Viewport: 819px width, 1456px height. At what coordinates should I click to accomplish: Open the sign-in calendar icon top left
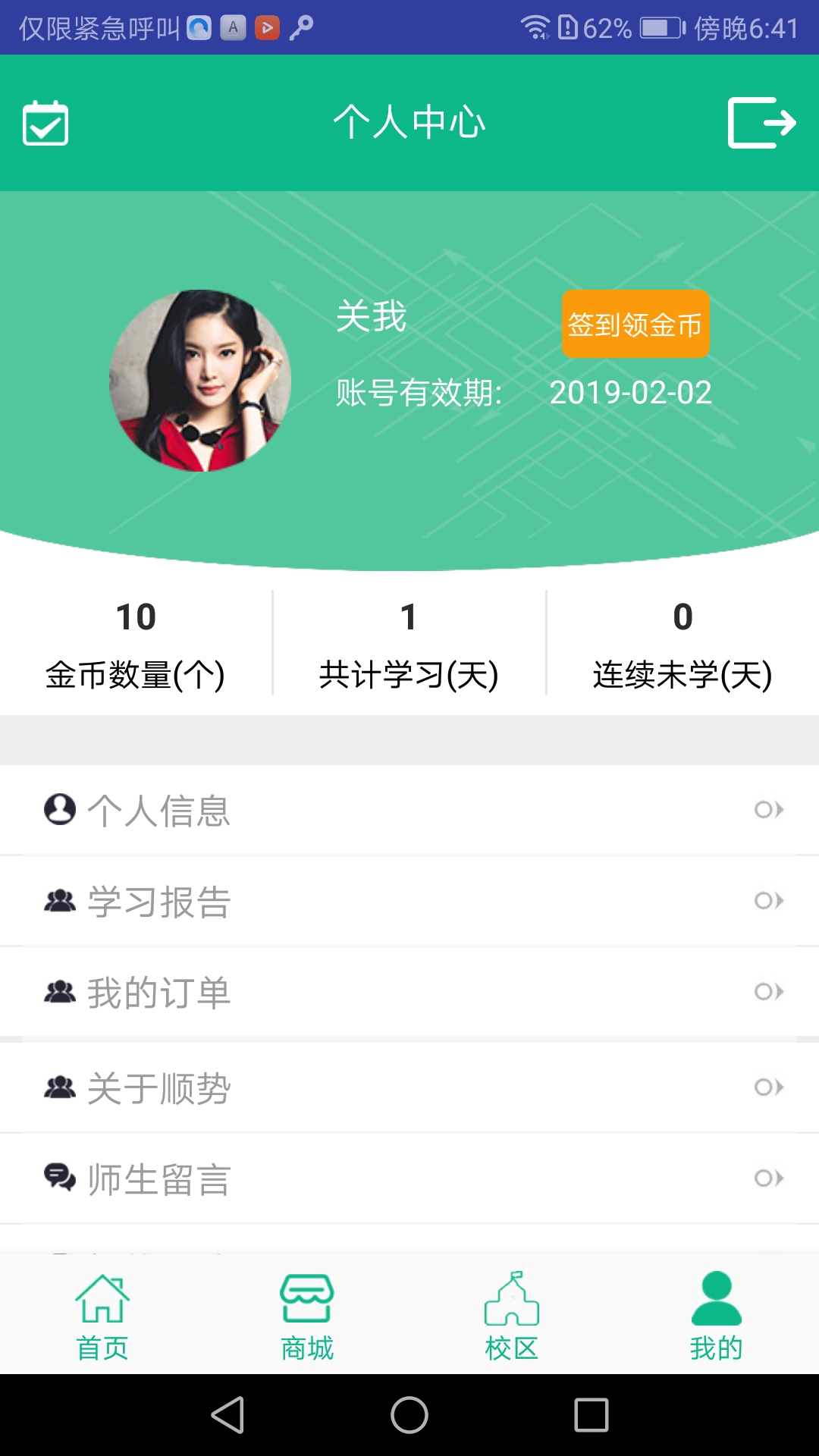[x=45, y=122]
